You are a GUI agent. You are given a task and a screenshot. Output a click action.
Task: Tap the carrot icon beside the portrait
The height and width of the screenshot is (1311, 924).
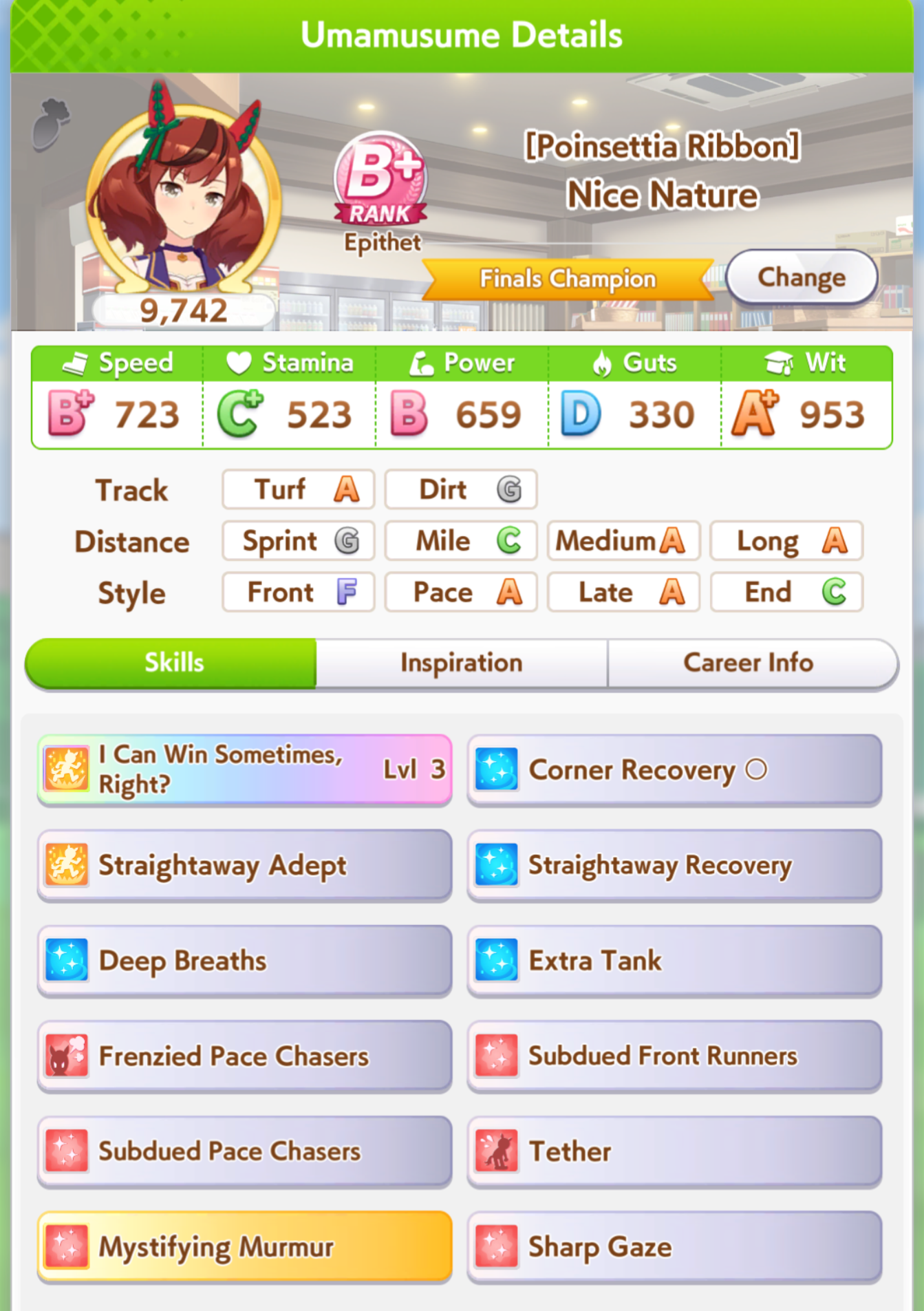(x=51, y=124)
